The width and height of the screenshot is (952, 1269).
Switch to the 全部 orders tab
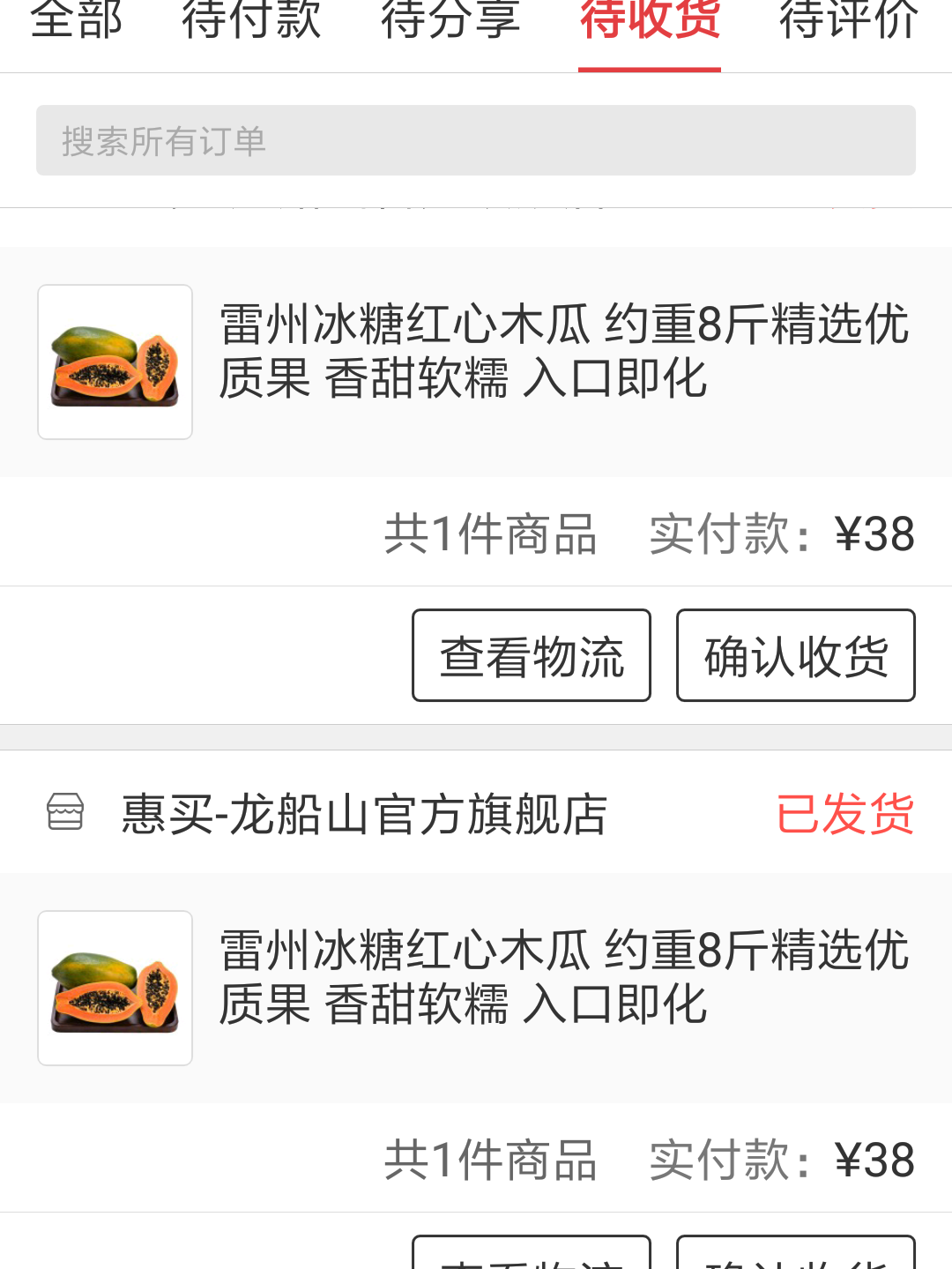pos(77,21)
